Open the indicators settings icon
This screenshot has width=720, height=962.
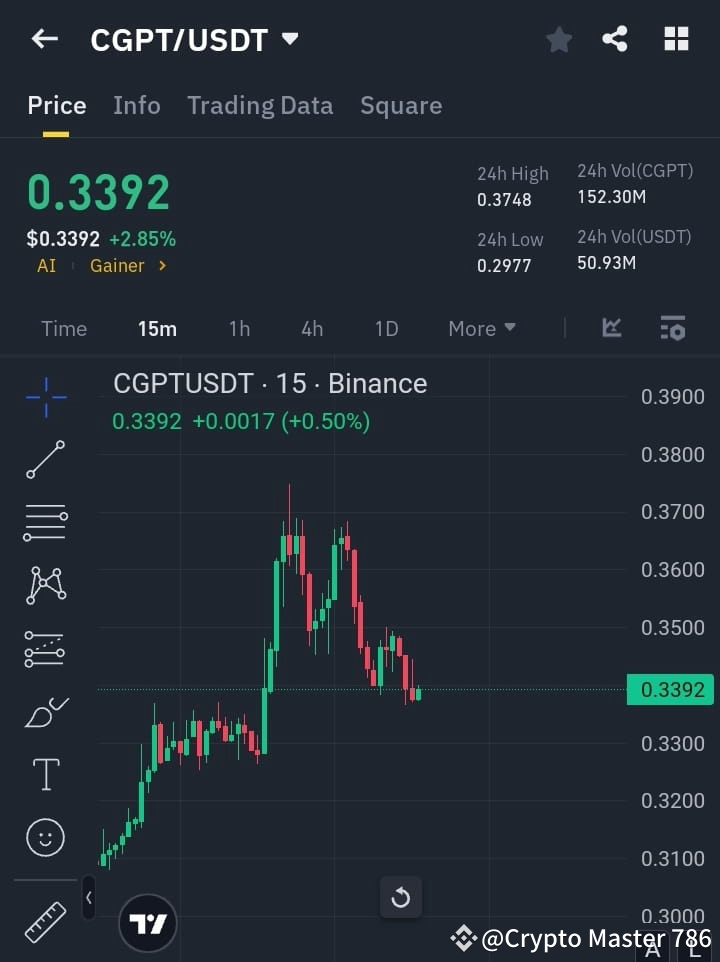click(672, 328)
